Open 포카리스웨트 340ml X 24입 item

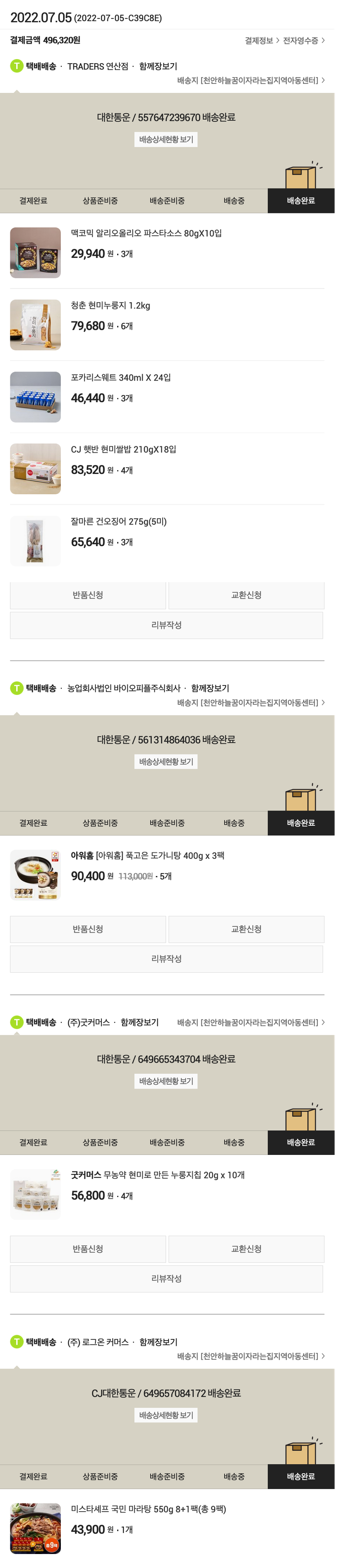click(120, 378)
